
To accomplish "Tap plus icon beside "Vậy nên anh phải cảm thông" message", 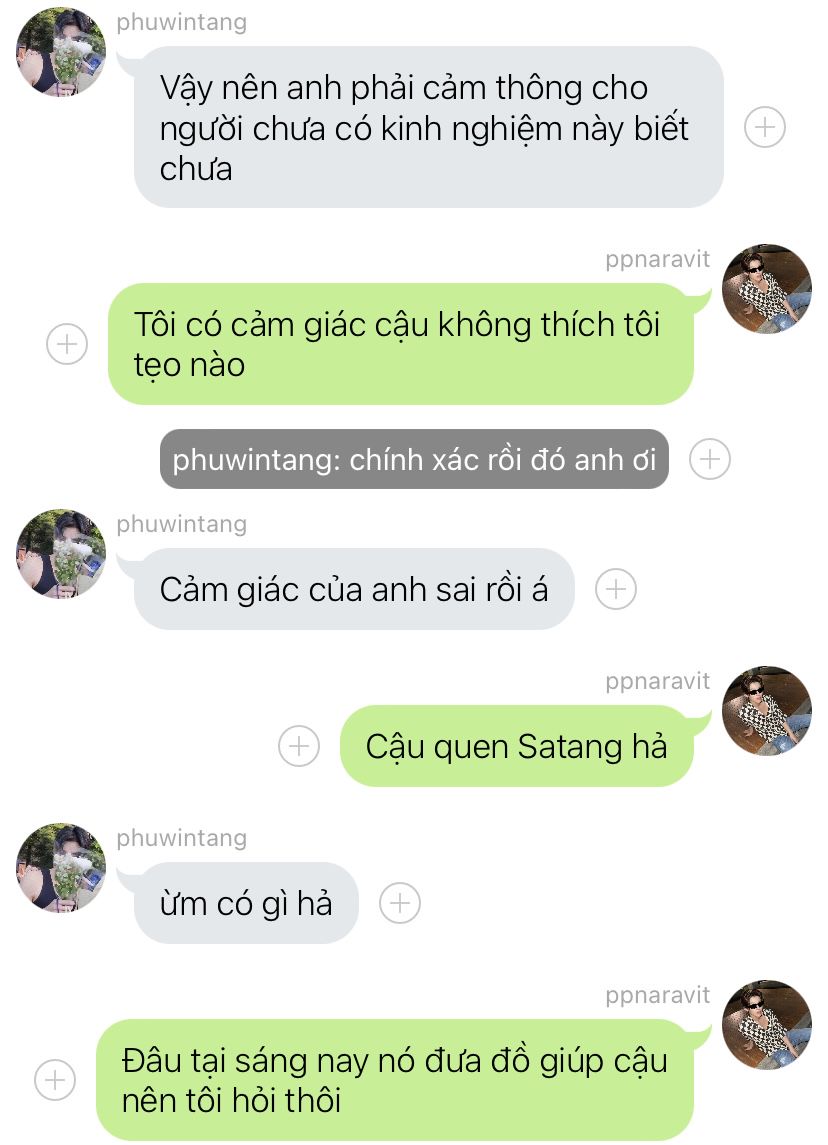I will click(765, 127).
